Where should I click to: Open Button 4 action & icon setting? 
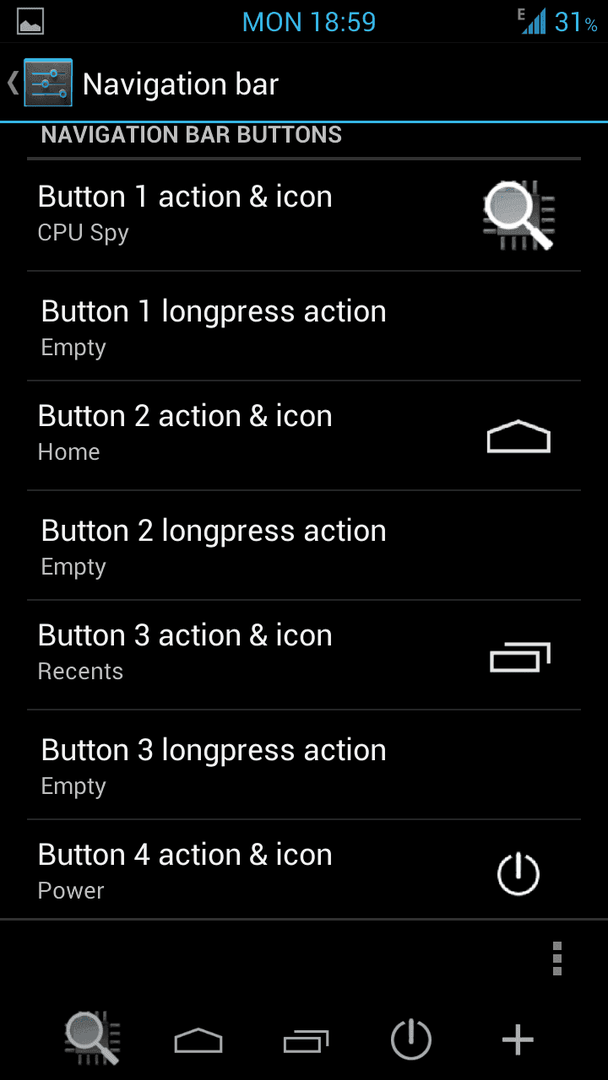(304, 869)
